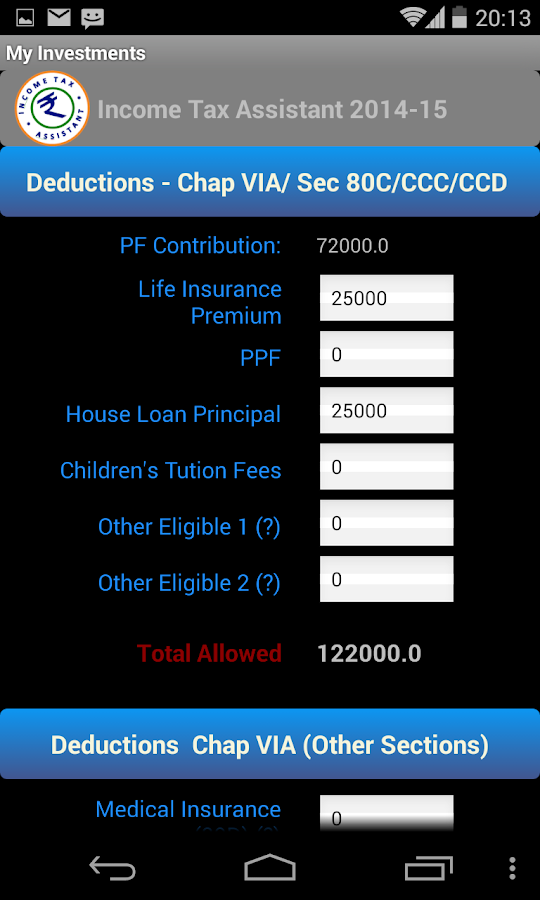The height and width of the screenshot is (900, 540).
Task: Open the overflow menu in navigation bar
Action: pos(512,868)
